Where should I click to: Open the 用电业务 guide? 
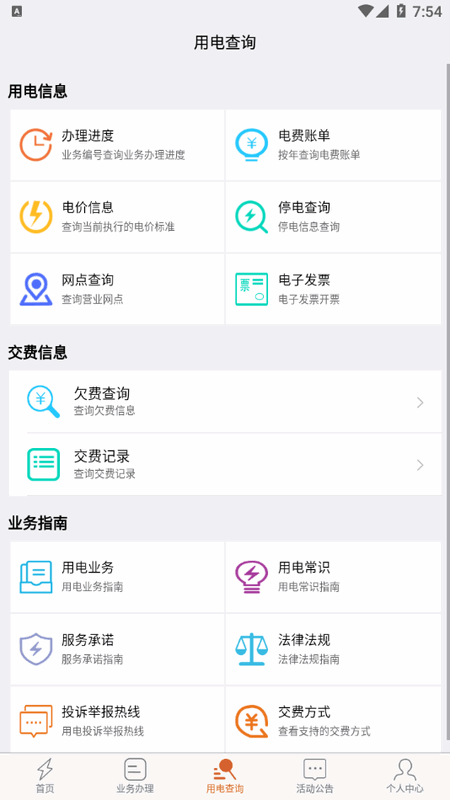point(117,577)
